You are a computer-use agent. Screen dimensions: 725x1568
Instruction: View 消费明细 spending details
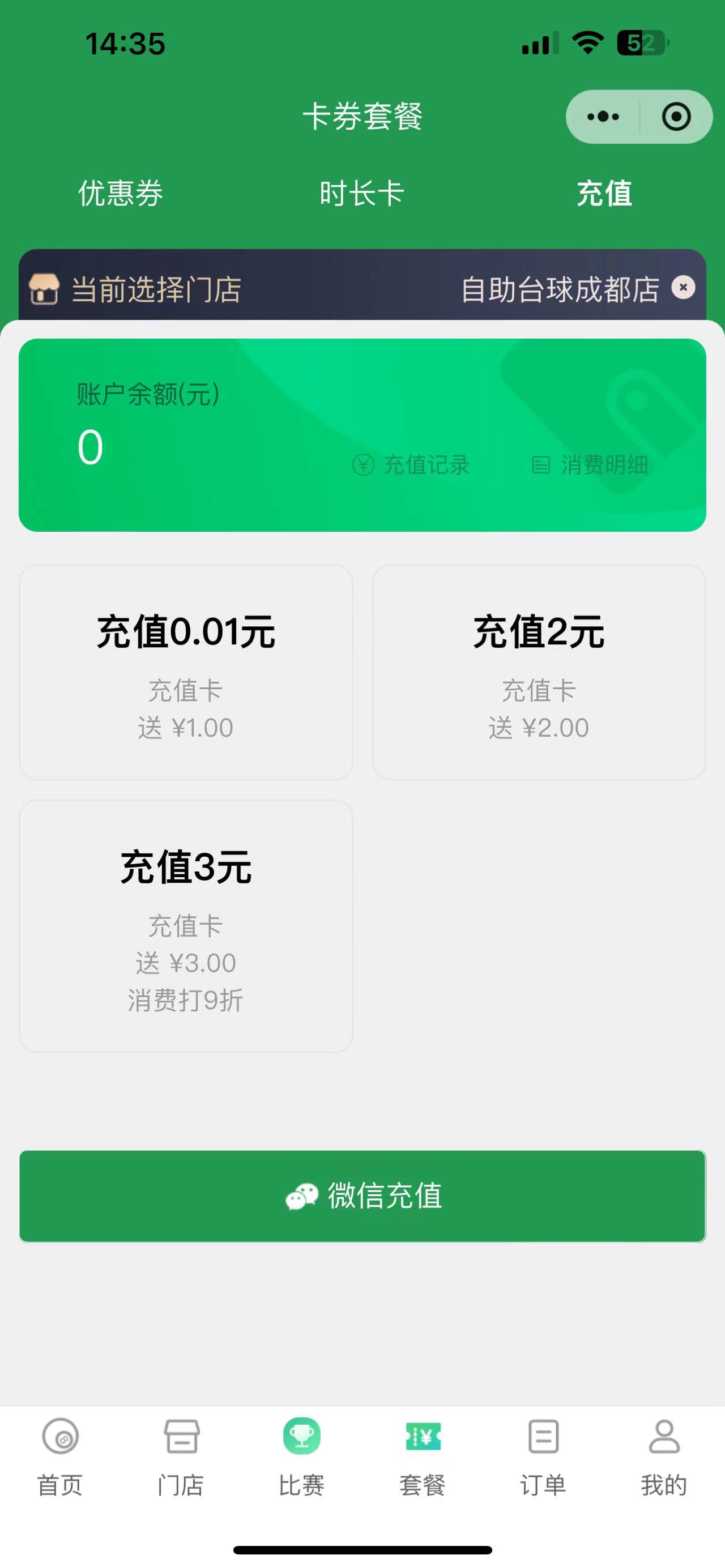[x=590, y=465]
